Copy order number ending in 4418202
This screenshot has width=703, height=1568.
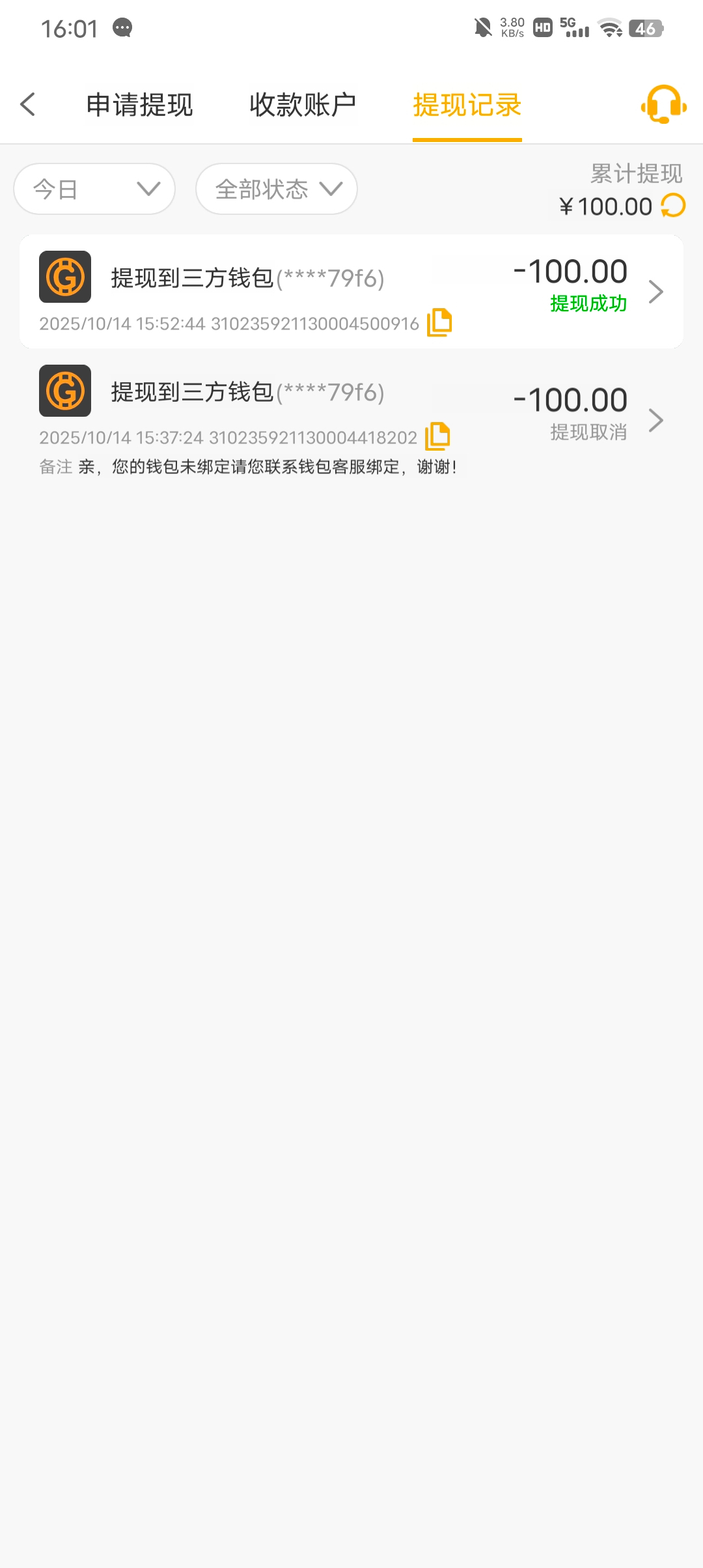pos(437,436)
